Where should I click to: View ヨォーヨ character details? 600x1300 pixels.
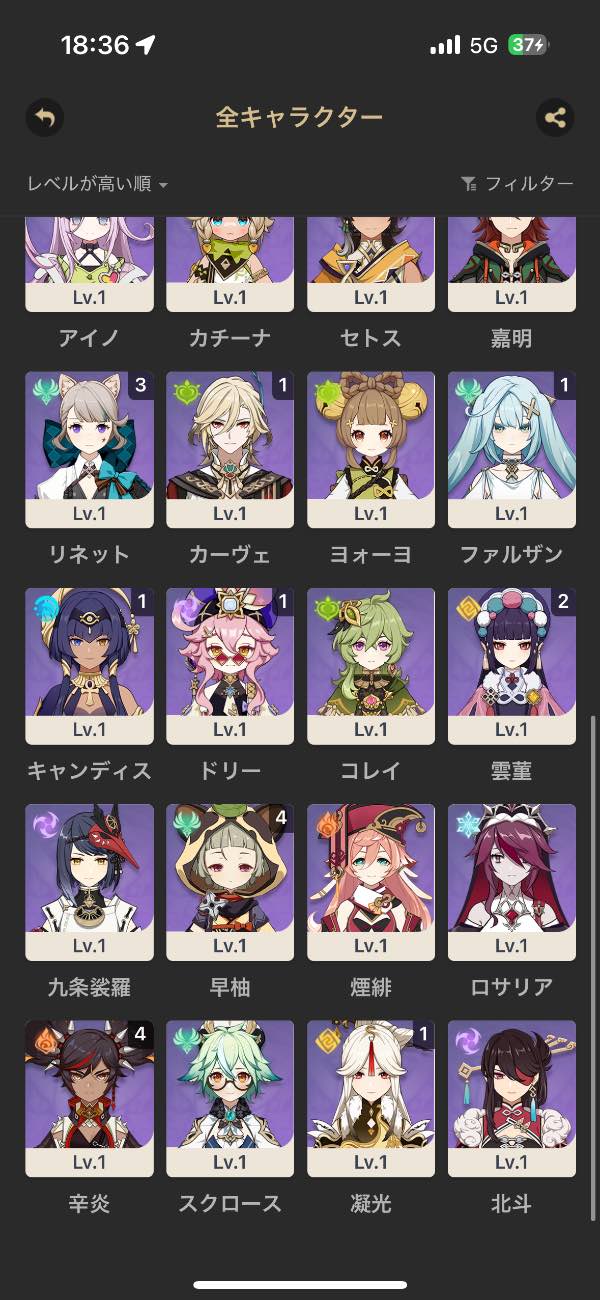click(x=371, y=450)
